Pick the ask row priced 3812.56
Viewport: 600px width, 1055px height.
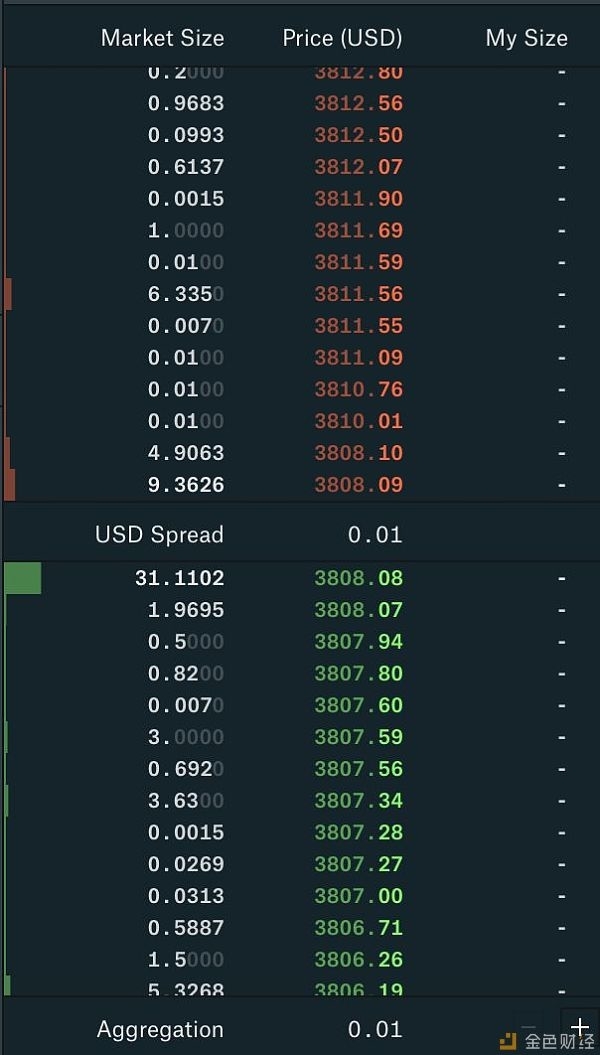301,103
